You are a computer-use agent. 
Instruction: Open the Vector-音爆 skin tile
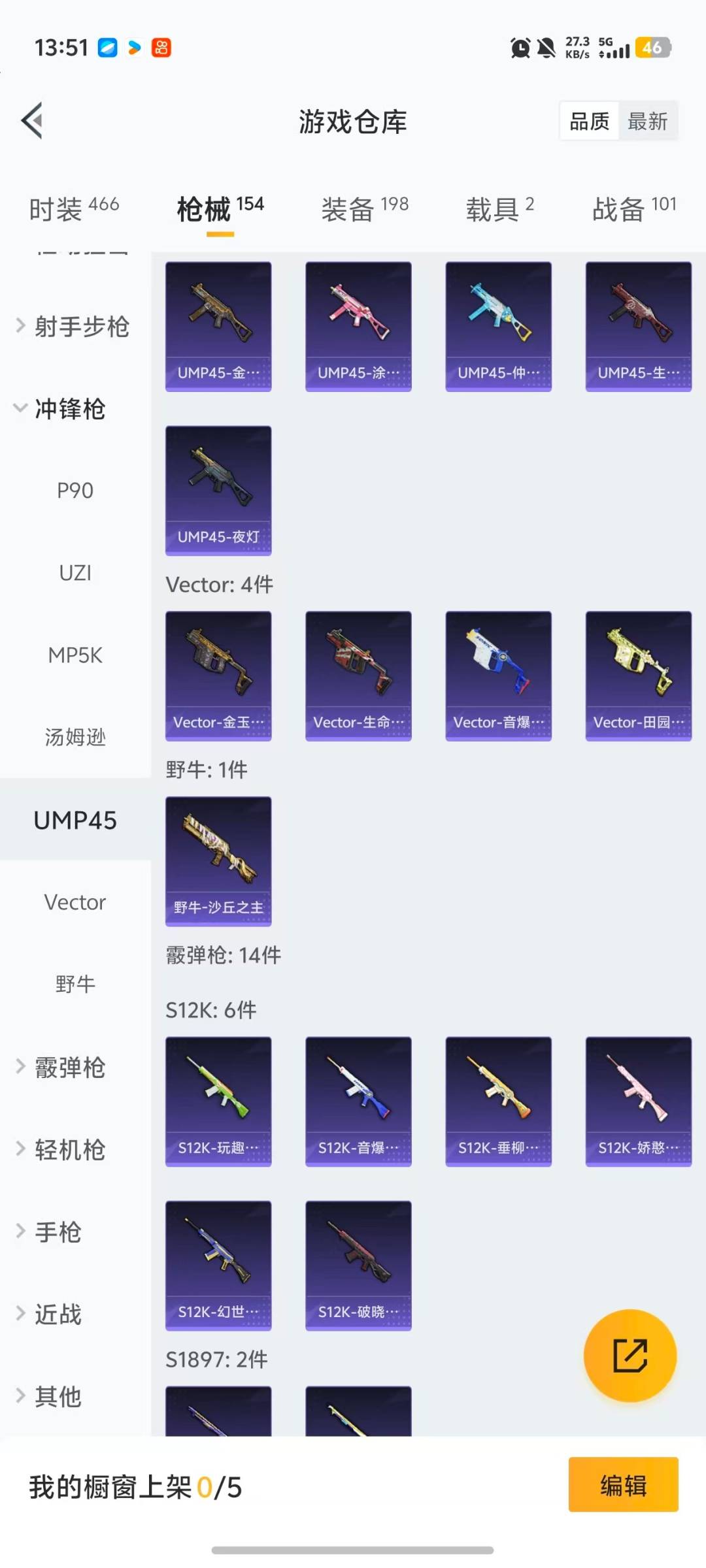pyautogui.click(x=498, y=676)
